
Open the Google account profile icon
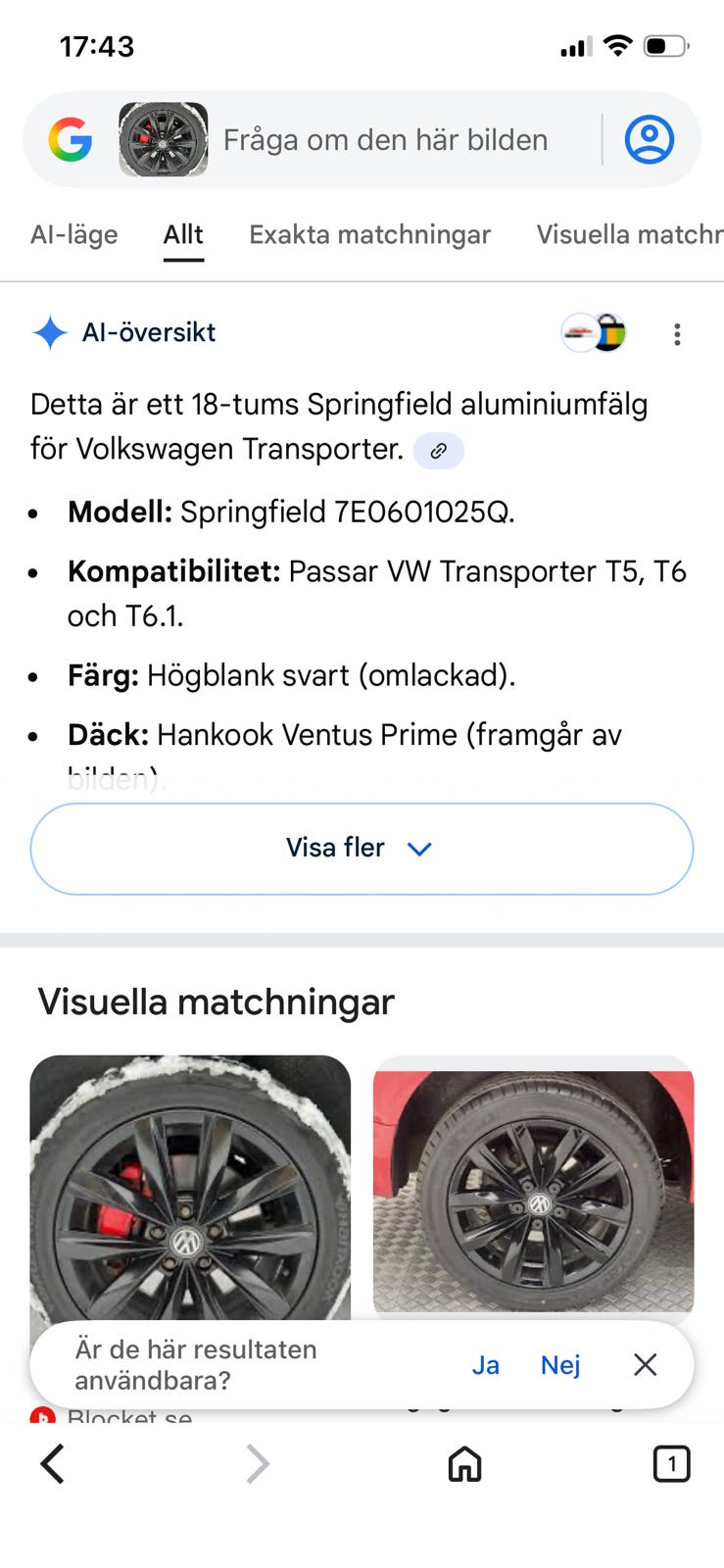pyautogui.click(x=650, y=139)
